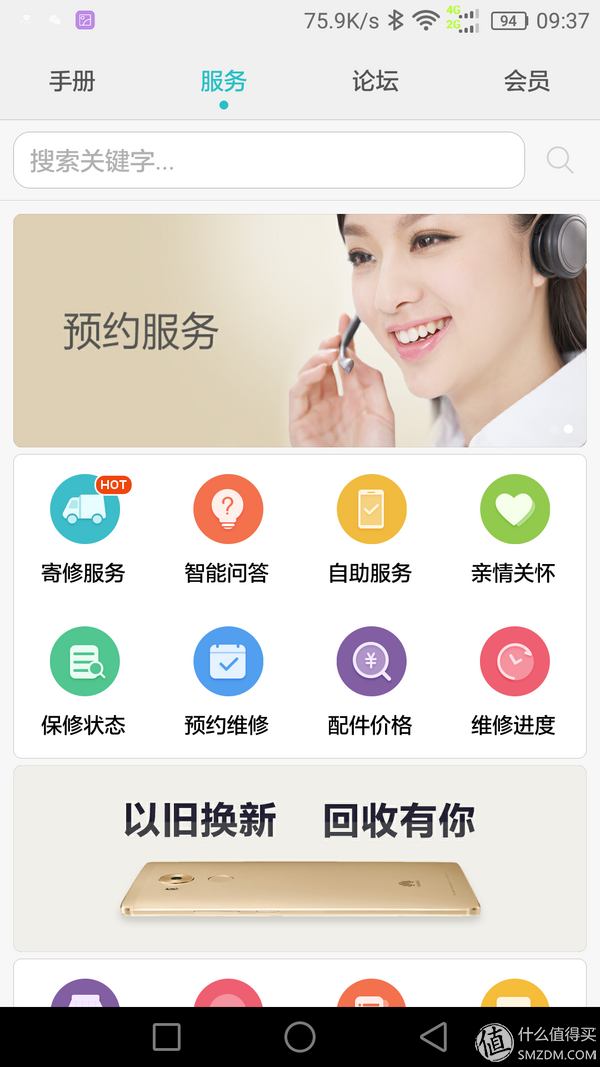Open the 预约服务 banner
Screen dimensions: 600x1067
[x=299, y=330]
